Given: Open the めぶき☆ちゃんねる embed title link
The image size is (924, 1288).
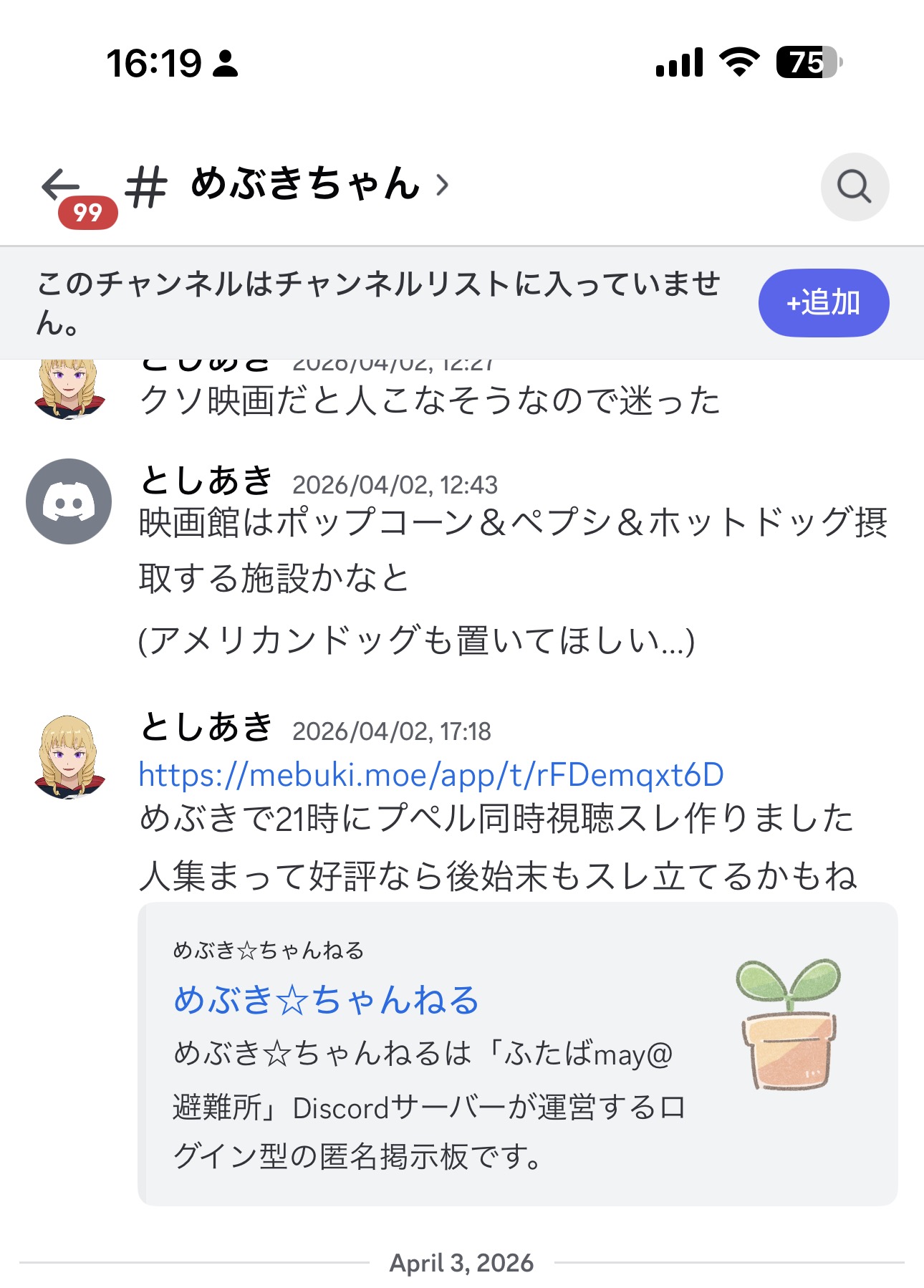Looking at the screenshot, I should point(326,1000).
